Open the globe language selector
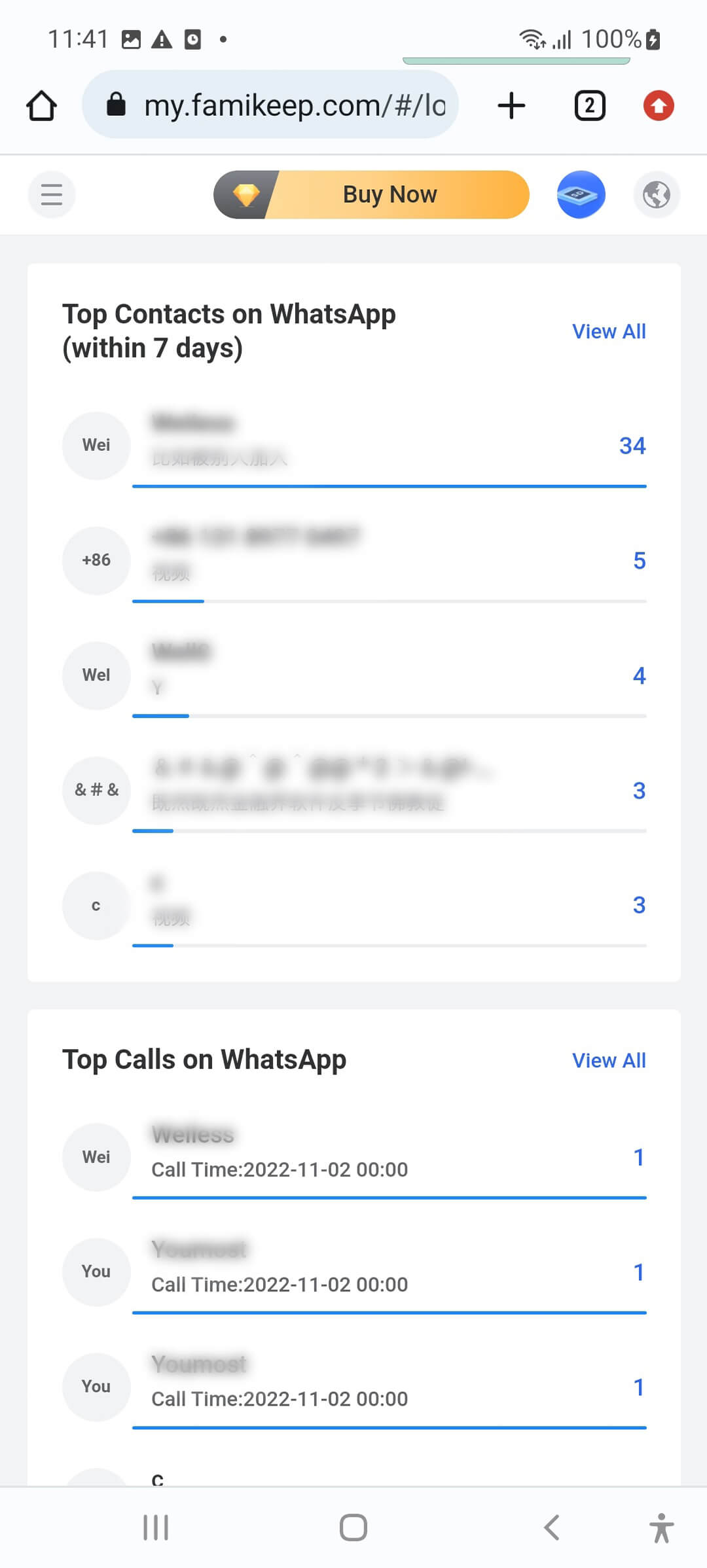This screenshot has height=1568, width=707. click(x=656, y=194)
